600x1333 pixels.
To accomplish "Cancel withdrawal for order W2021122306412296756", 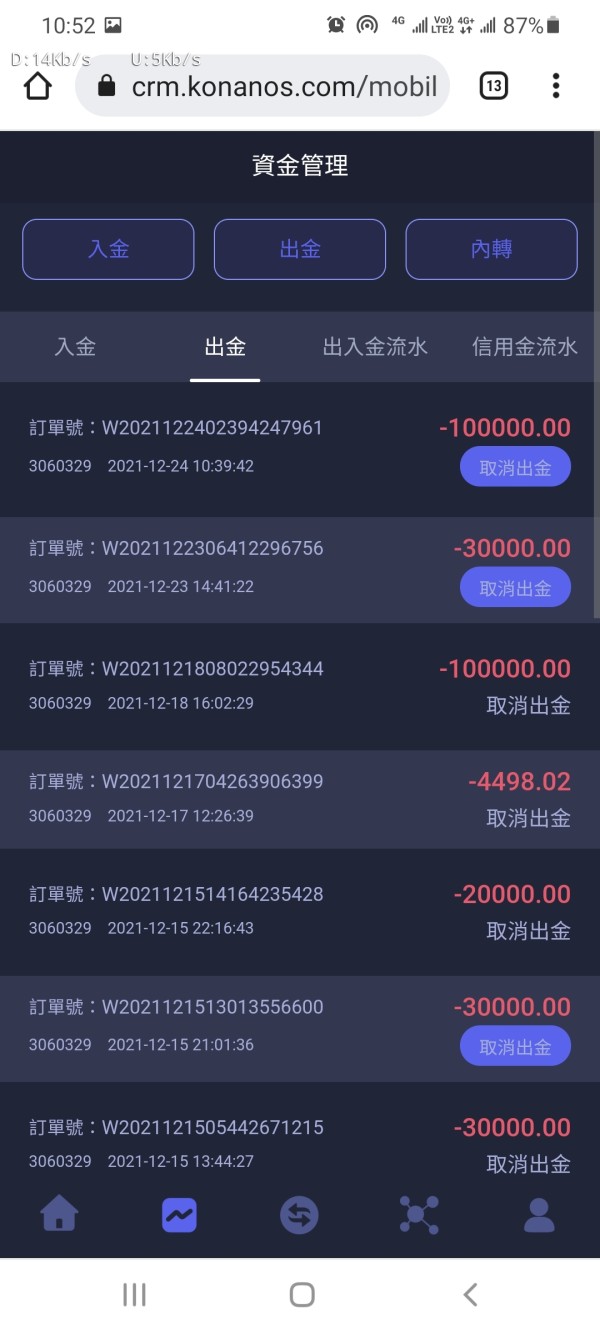I will pyautogui.click(x=515, y=587).
